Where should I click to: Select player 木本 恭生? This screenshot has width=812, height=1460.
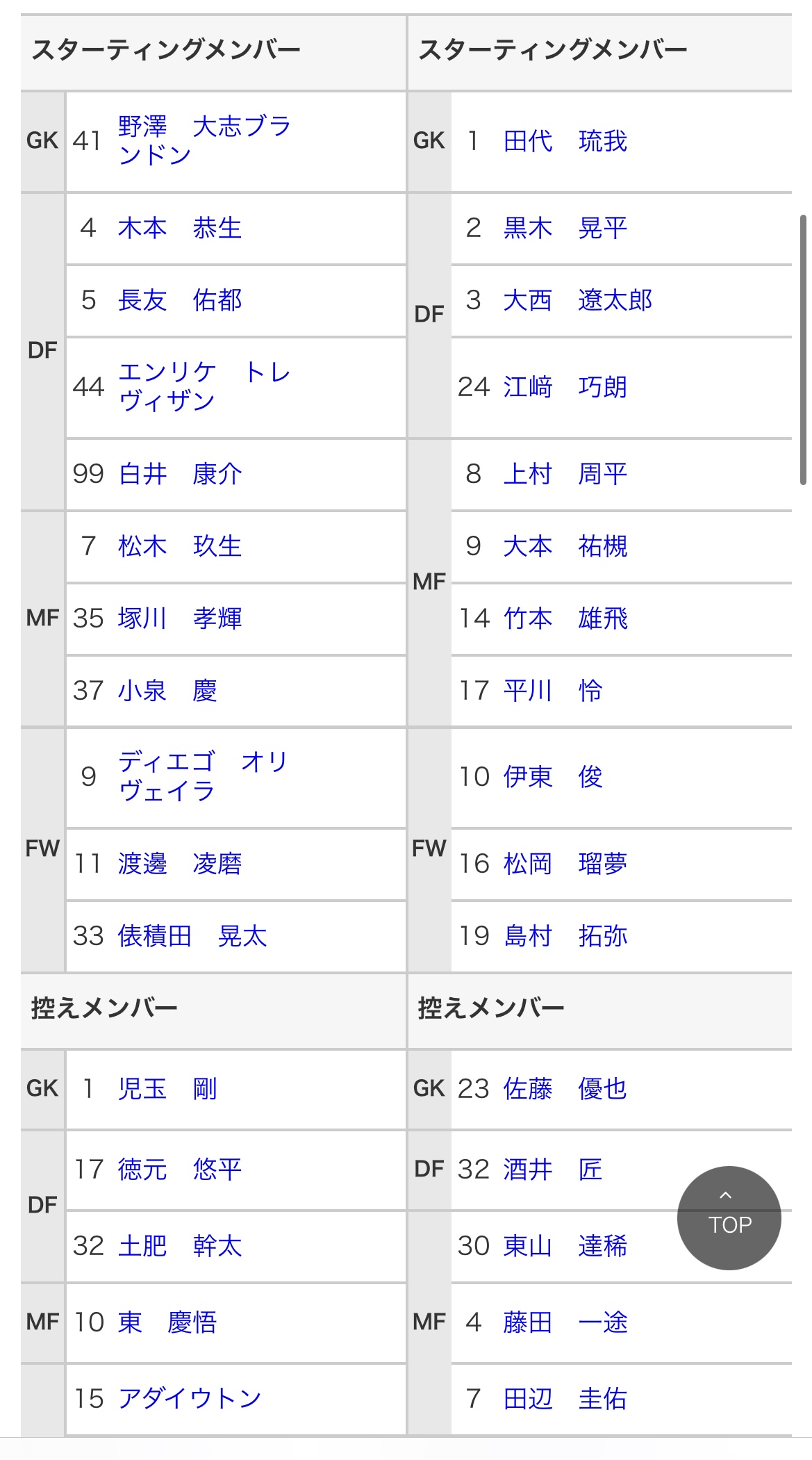[180, 228]
